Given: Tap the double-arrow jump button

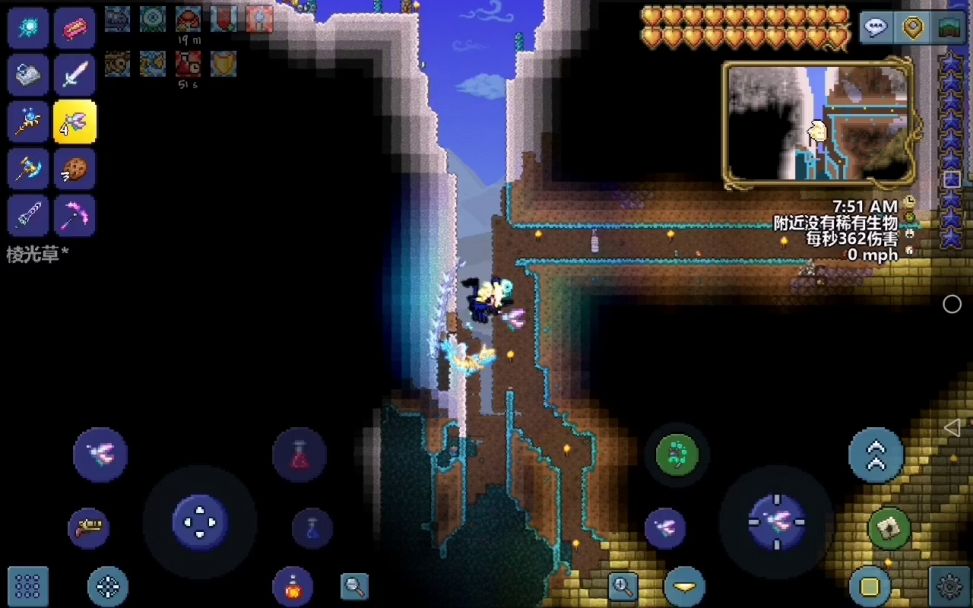Looking at the screenshot, I should click(x=876, y=456).
